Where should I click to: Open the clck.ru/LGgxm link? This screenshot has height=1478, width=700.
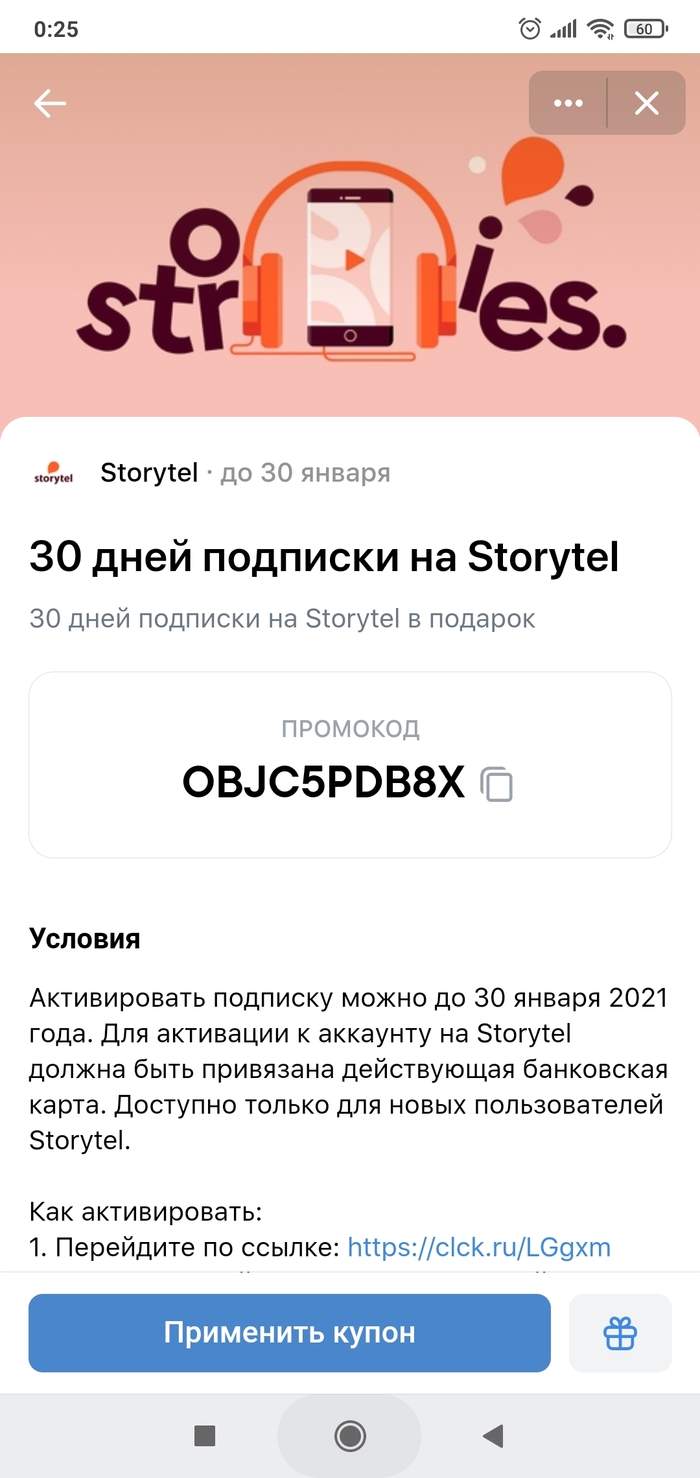478,1247
